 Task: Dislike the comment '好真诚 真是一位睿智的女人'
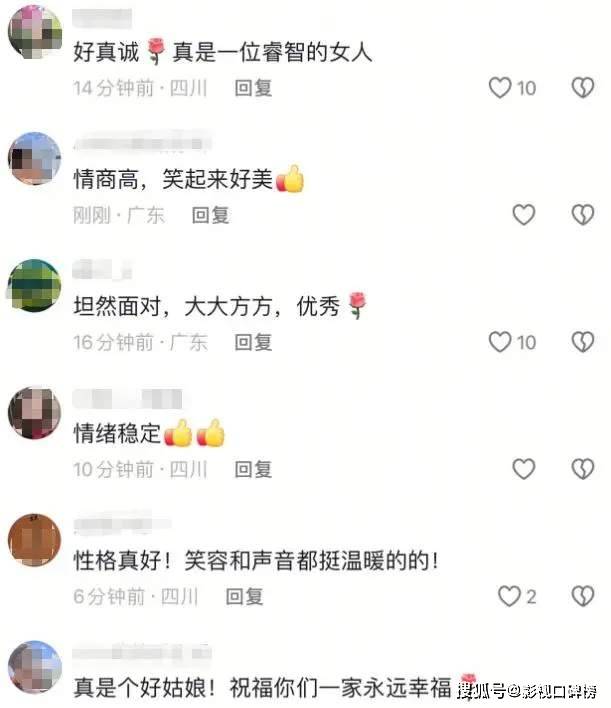click(582, 88)
